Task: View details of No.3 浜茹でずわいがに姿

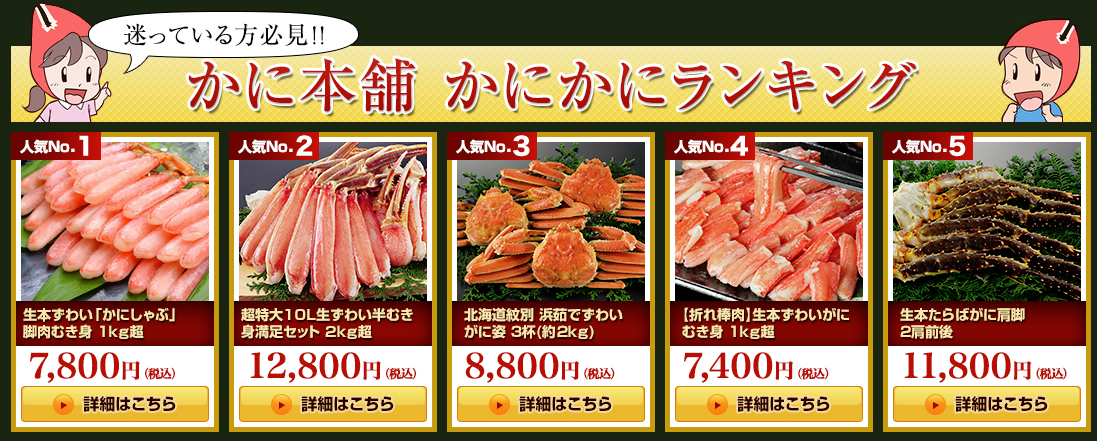Action: tap(550, 404)
